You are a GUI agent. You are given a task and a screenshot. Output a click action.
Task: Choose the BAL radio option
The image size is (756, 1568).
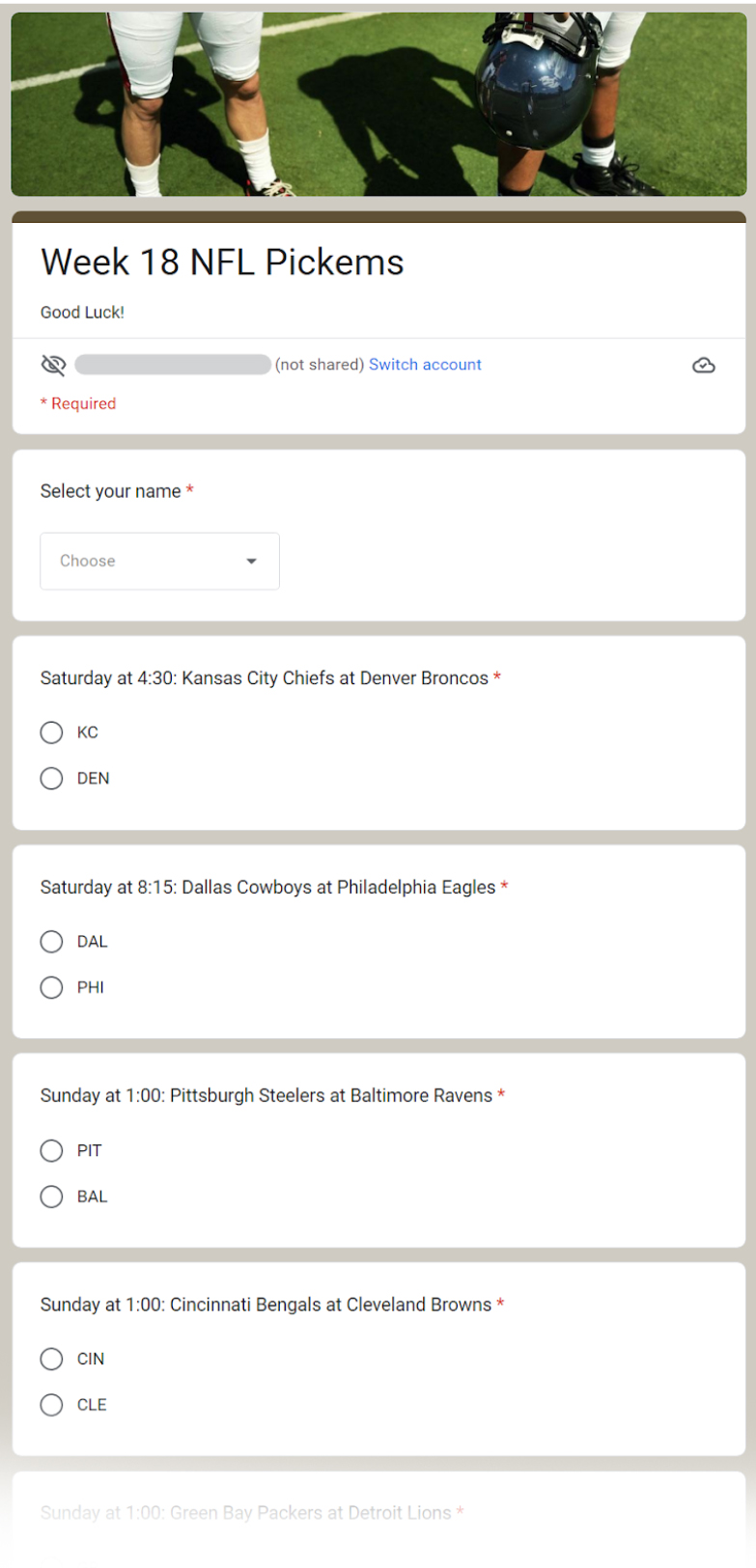coord(52,1197)
